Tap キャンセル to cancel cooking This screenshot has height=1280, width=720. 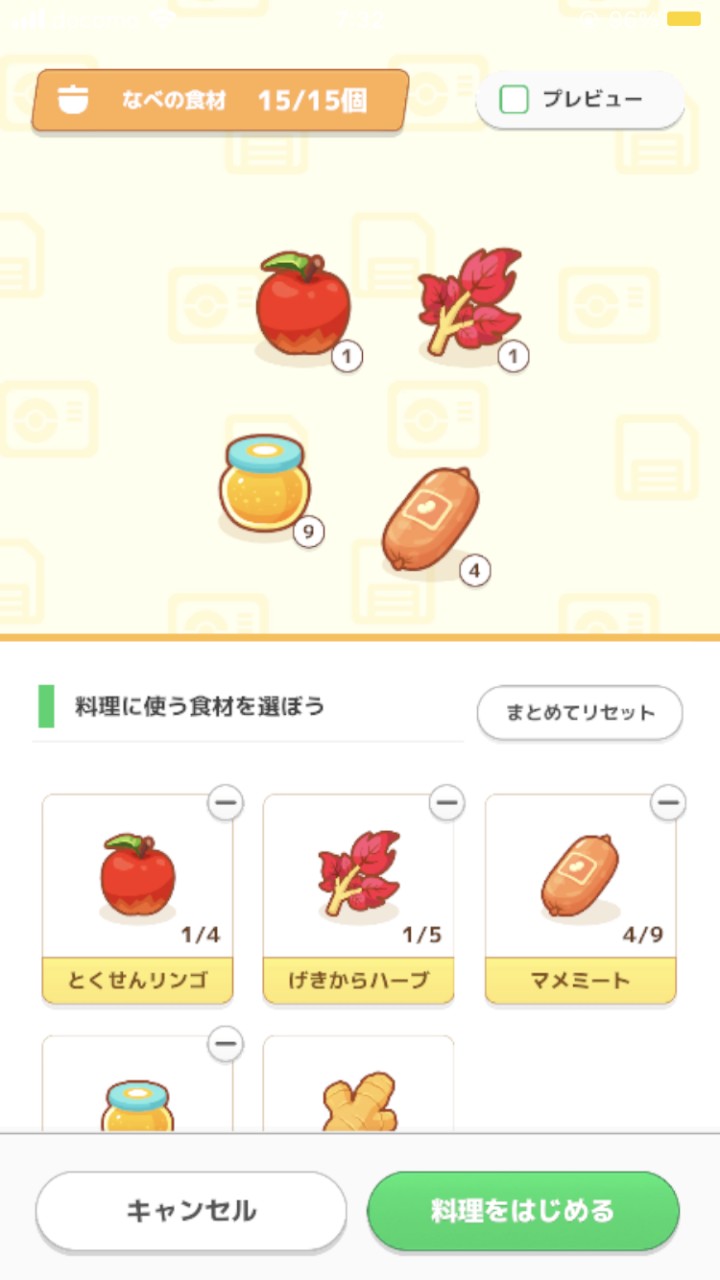(x=191, y=1211)
